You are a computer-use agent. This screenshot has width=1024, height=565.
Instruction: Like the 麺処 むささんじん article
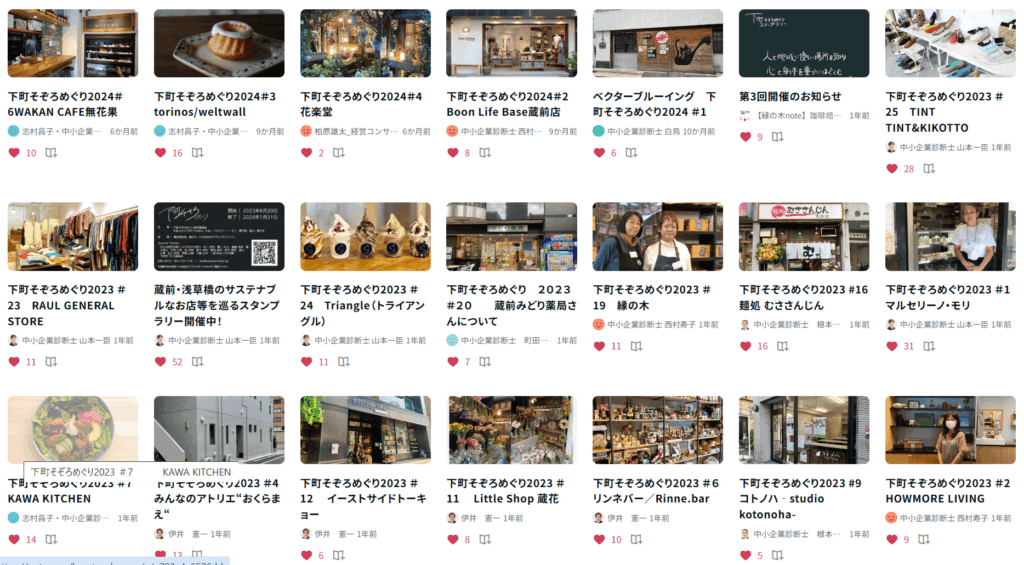[745, 346]
